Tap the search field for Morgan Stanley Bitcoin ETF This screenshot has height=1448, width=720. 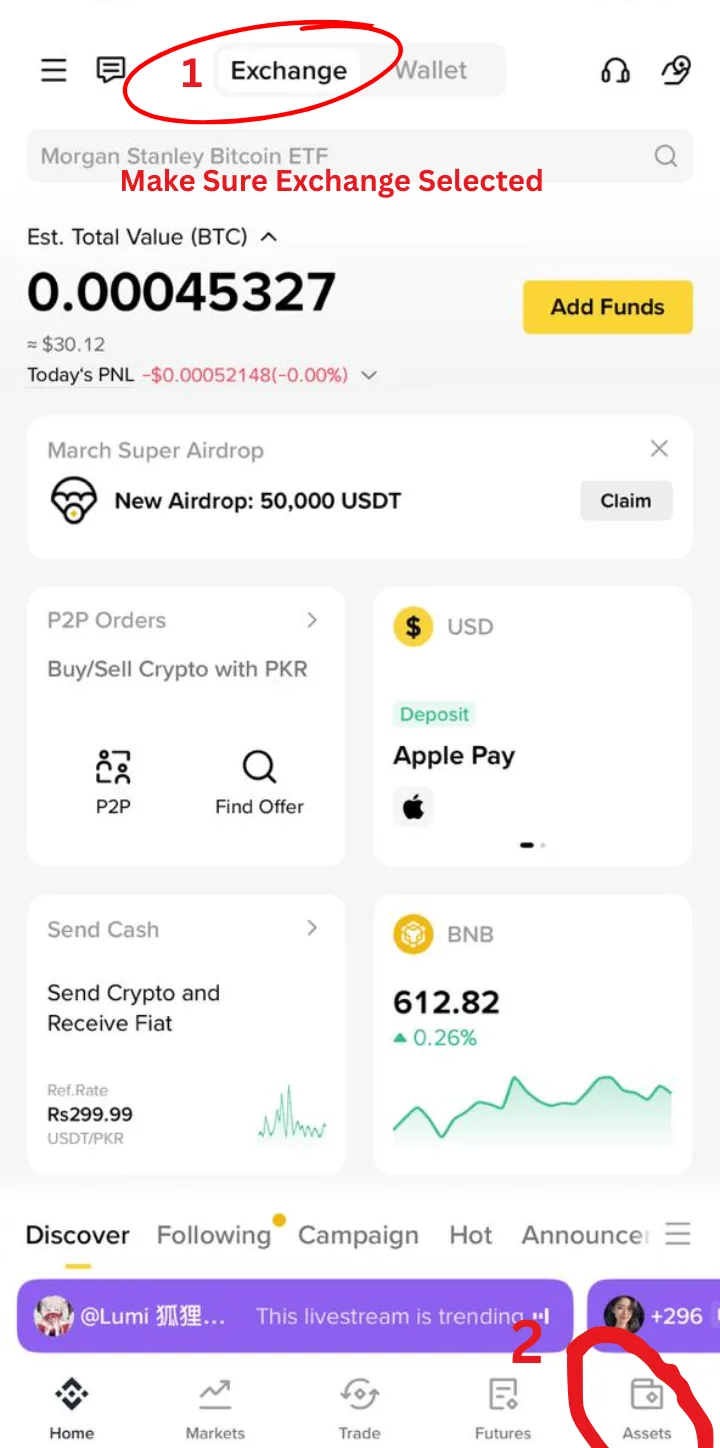pyautogui.click(x=340, y=156)
